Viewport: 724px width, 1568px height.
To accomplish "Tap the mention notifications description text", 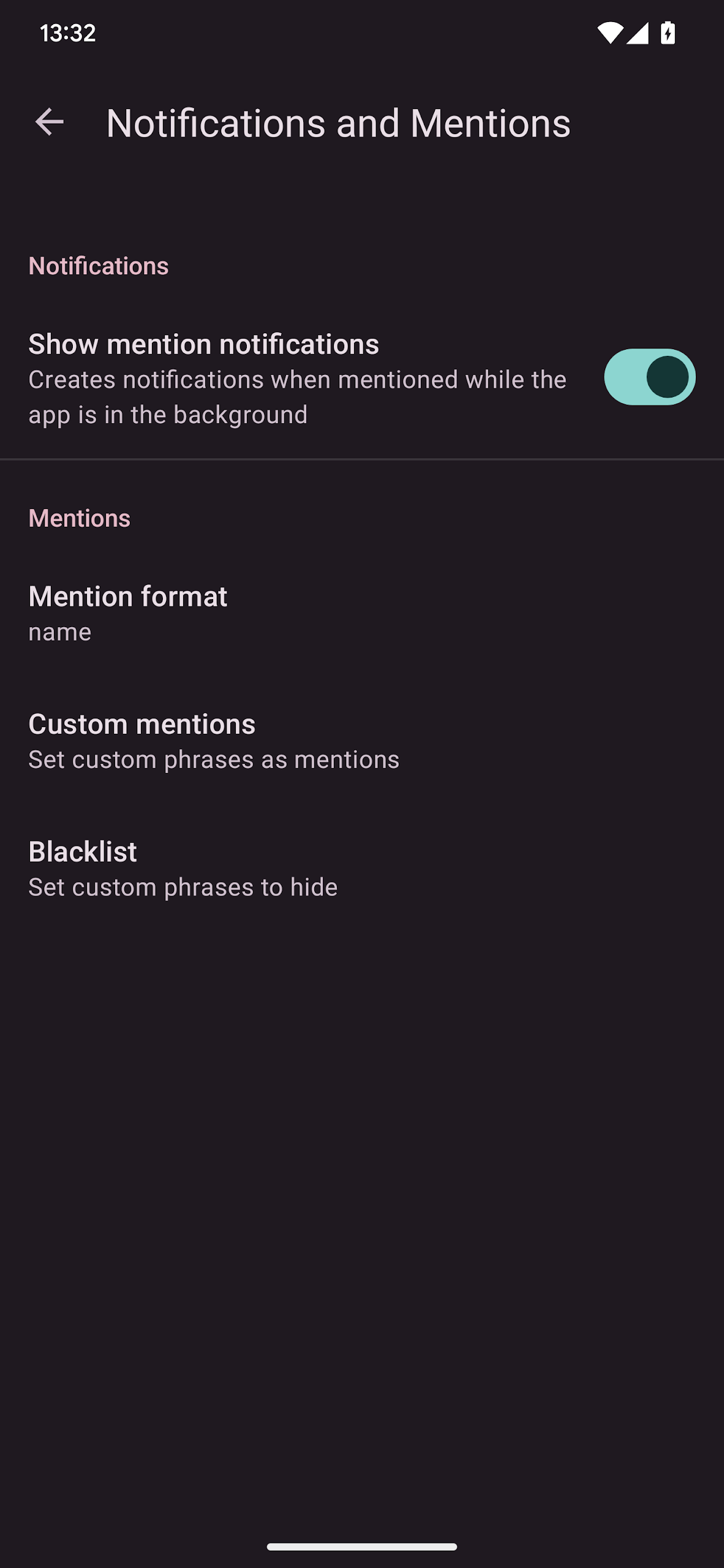I will click(x=297, y=396).
